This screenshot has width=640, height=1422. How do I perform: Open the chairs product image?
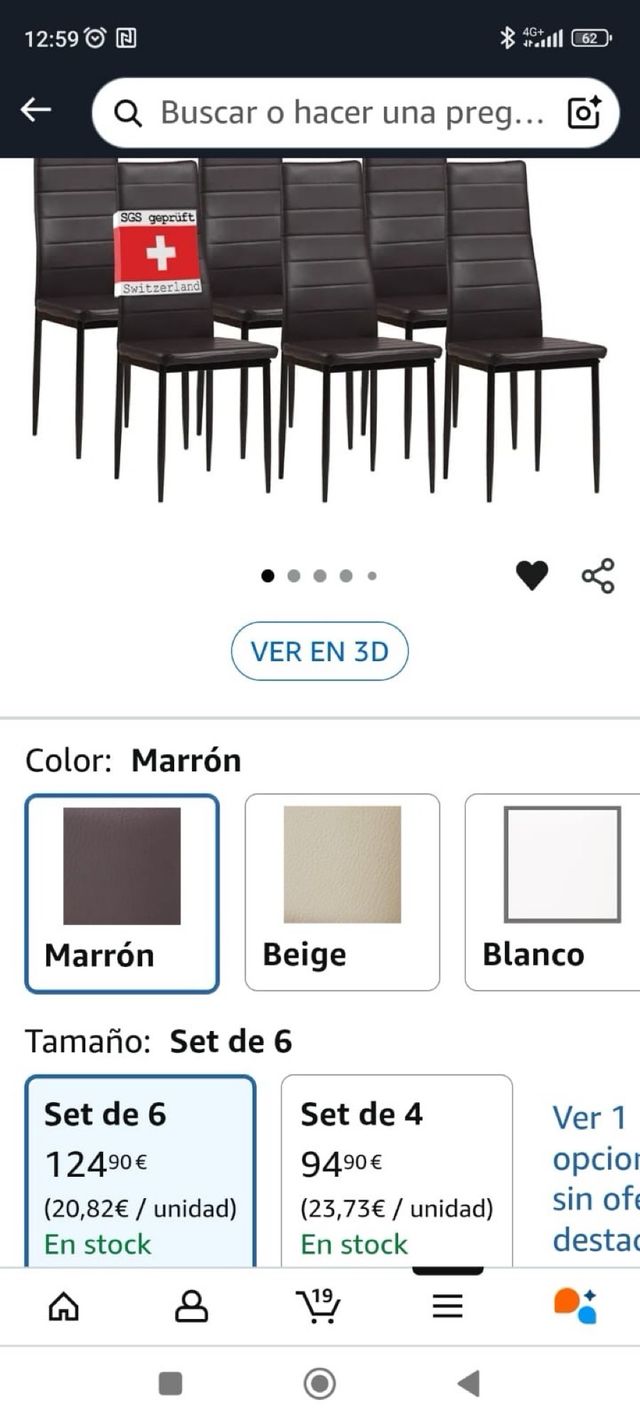pyautogui.click(x=320, y=330)
